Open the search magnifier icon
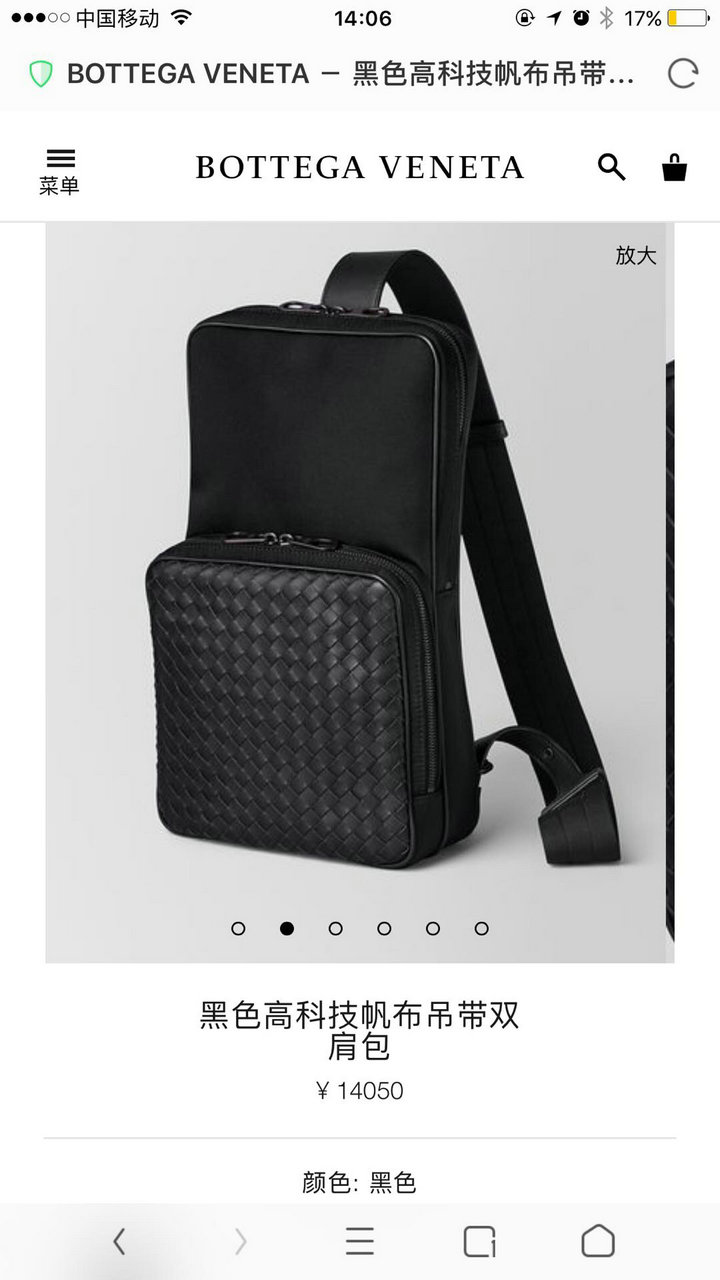720x1280 pixels. (x=611, y=167)
